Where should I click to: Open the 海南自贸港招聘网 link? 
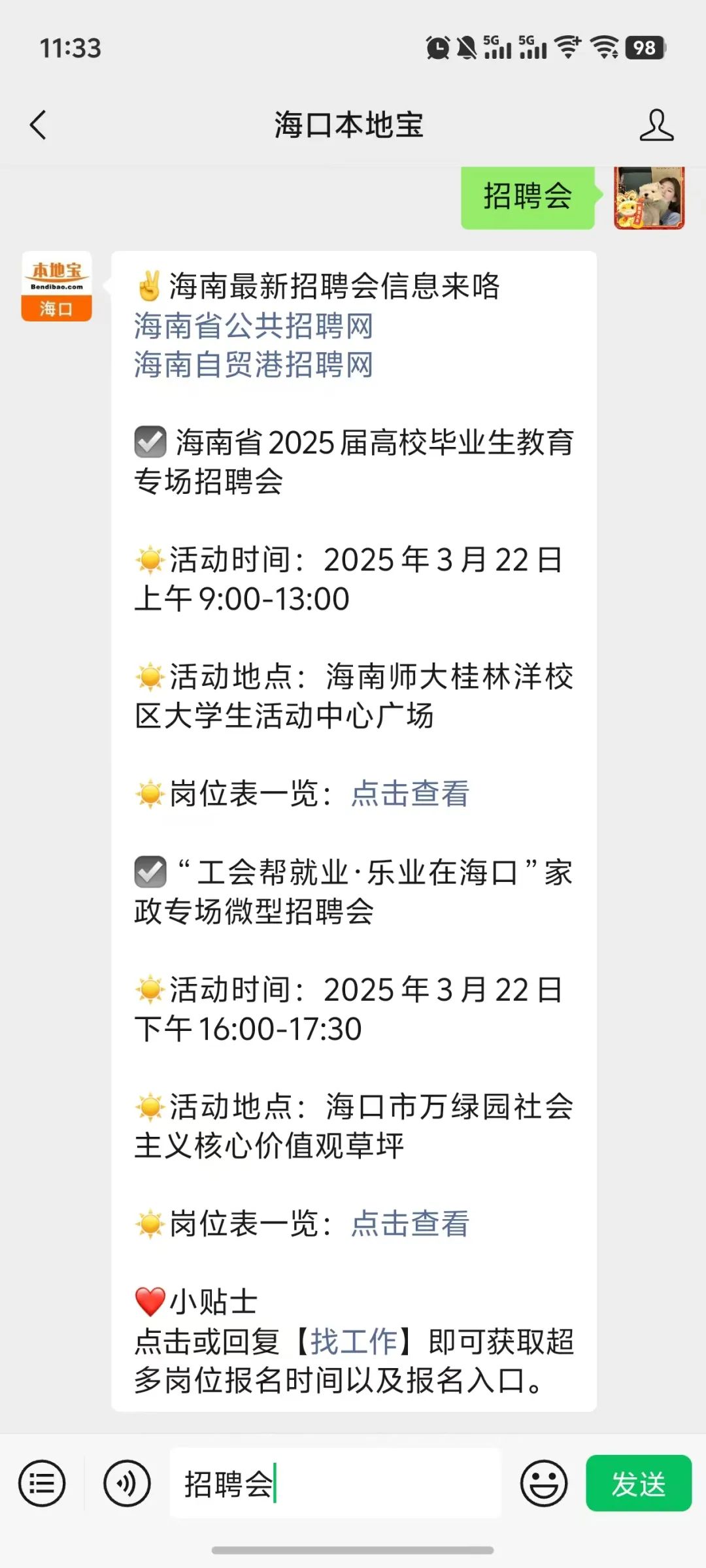[x=253, y=365]
